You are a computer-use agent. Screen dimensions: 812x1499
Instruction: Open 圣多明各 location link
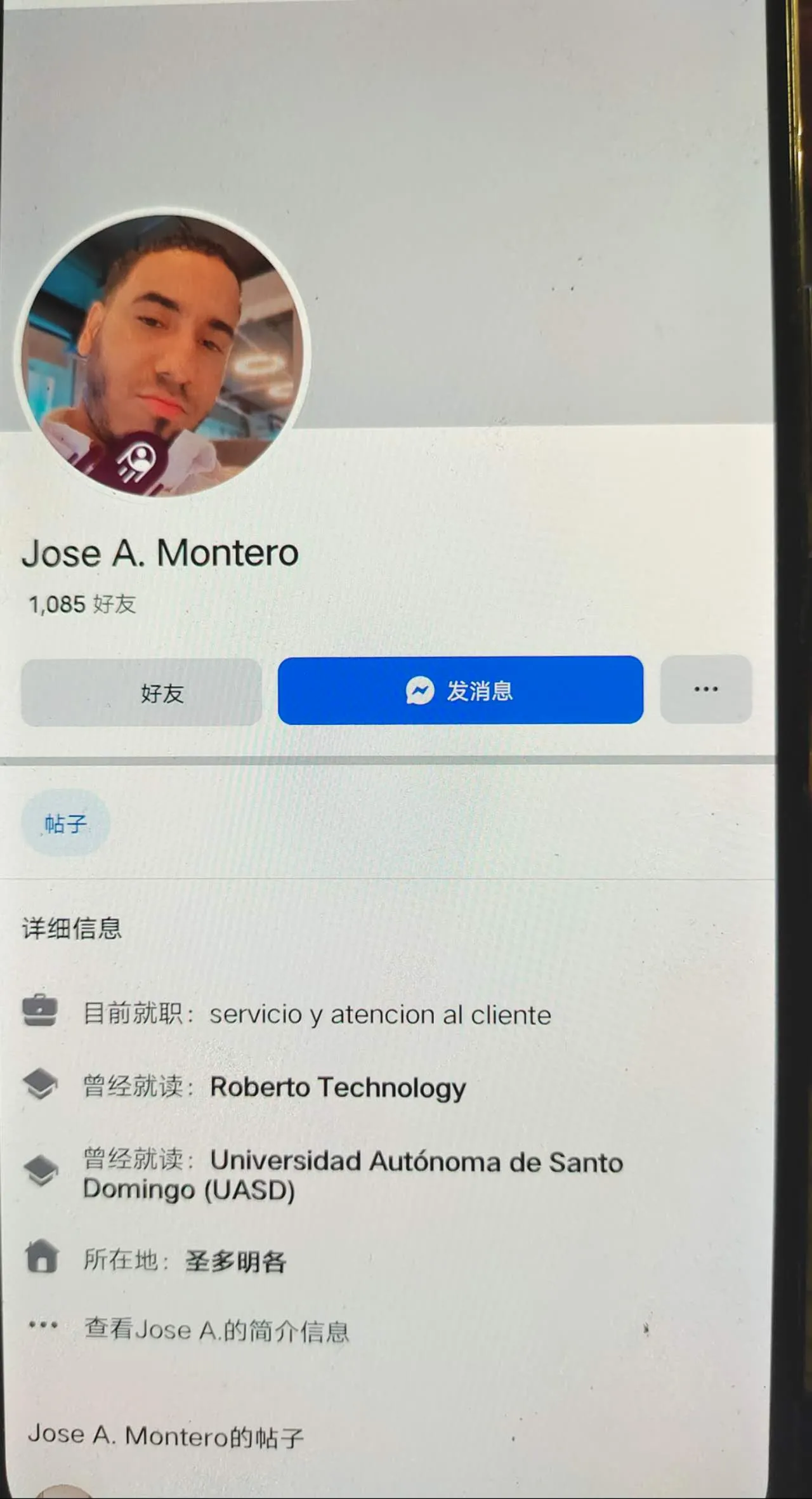pos(235,1261)
